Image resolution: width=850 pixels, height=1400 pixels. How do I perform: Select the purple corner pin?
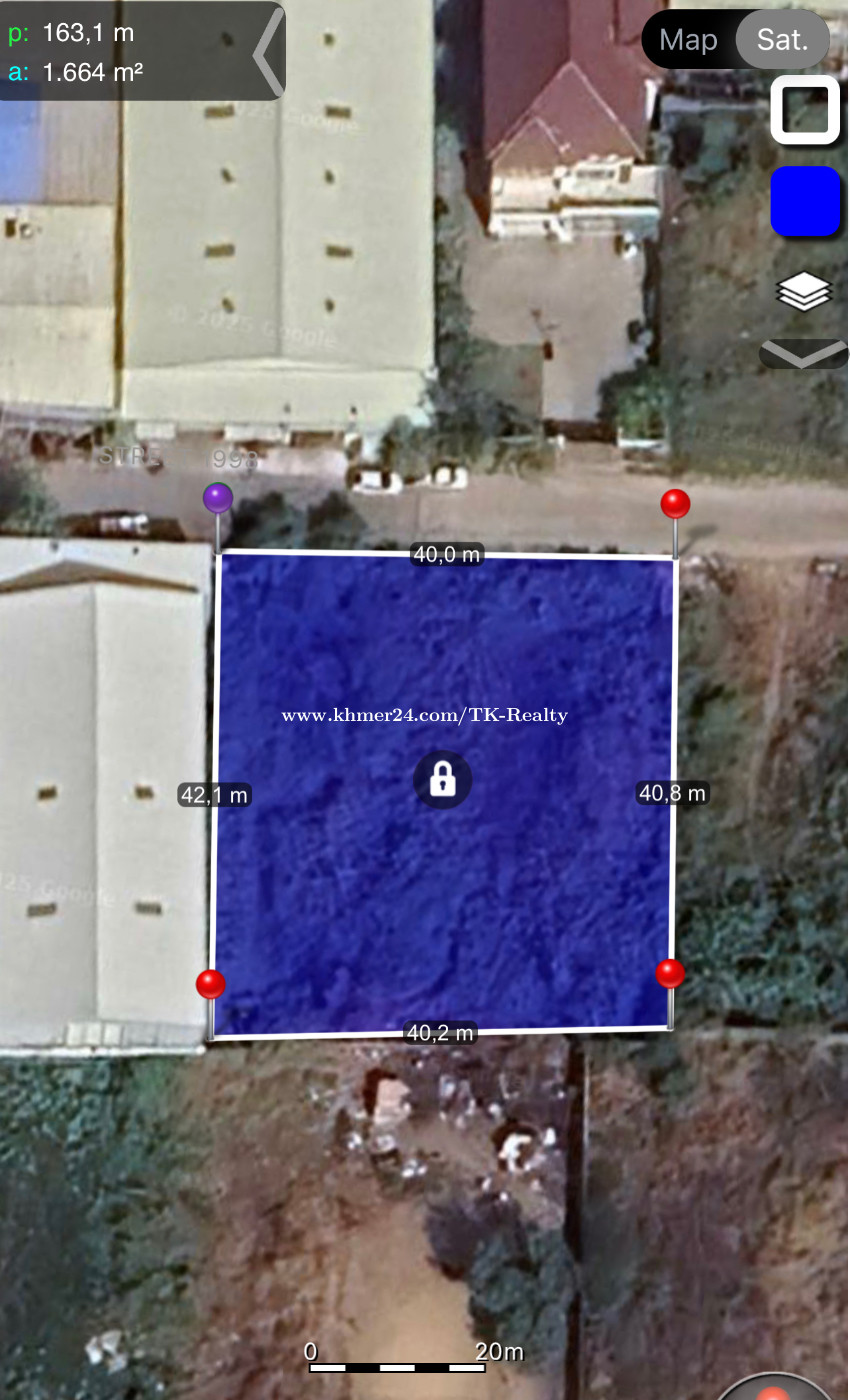pyautogui.click(x=218, y=498)
